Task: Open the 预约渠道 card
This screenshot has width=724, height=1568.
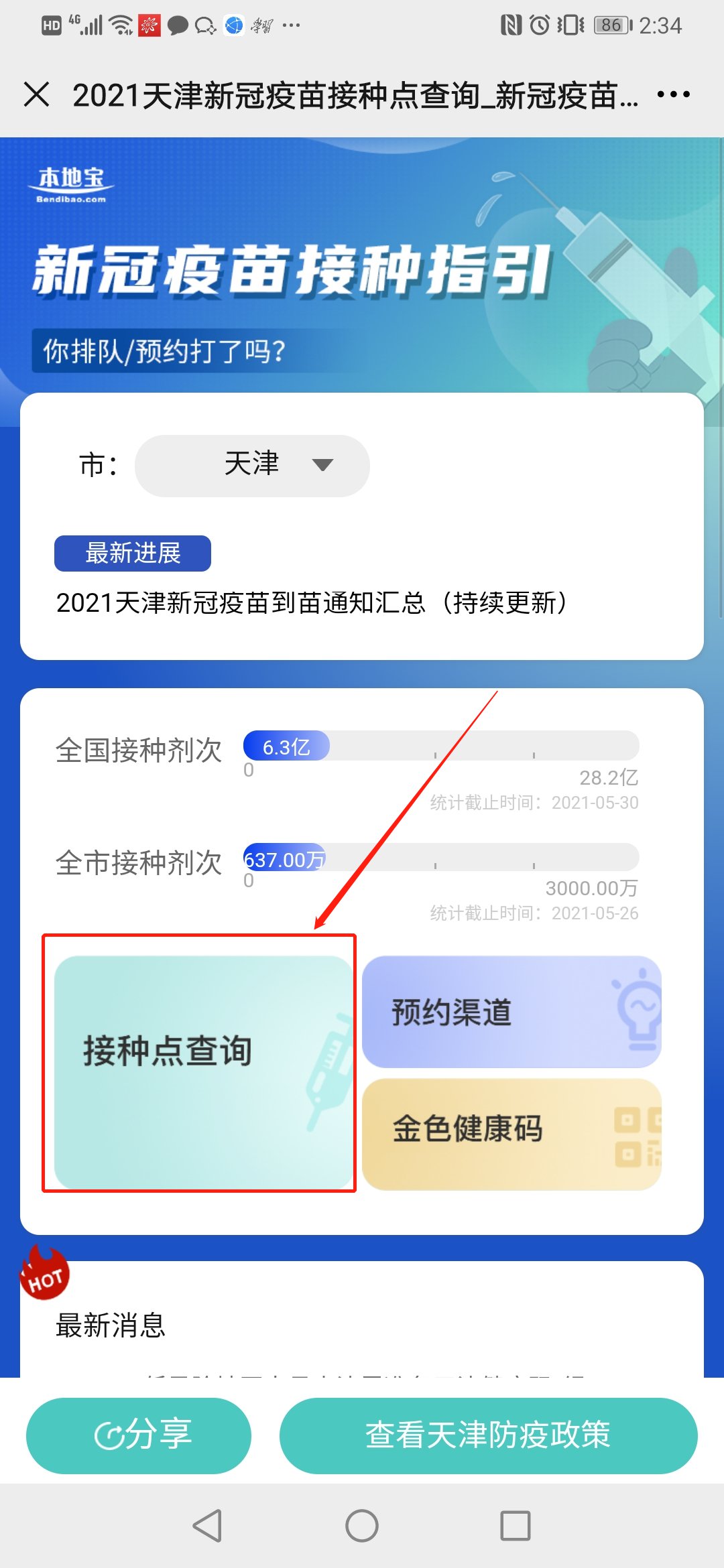Action: click(511, 1012)
